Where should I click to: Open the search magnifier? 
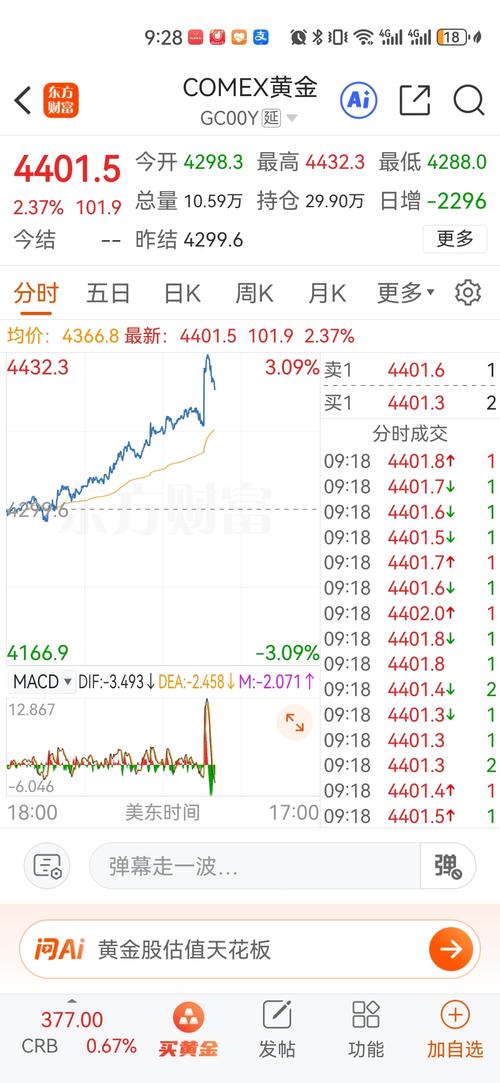click(x=469, y=101)
